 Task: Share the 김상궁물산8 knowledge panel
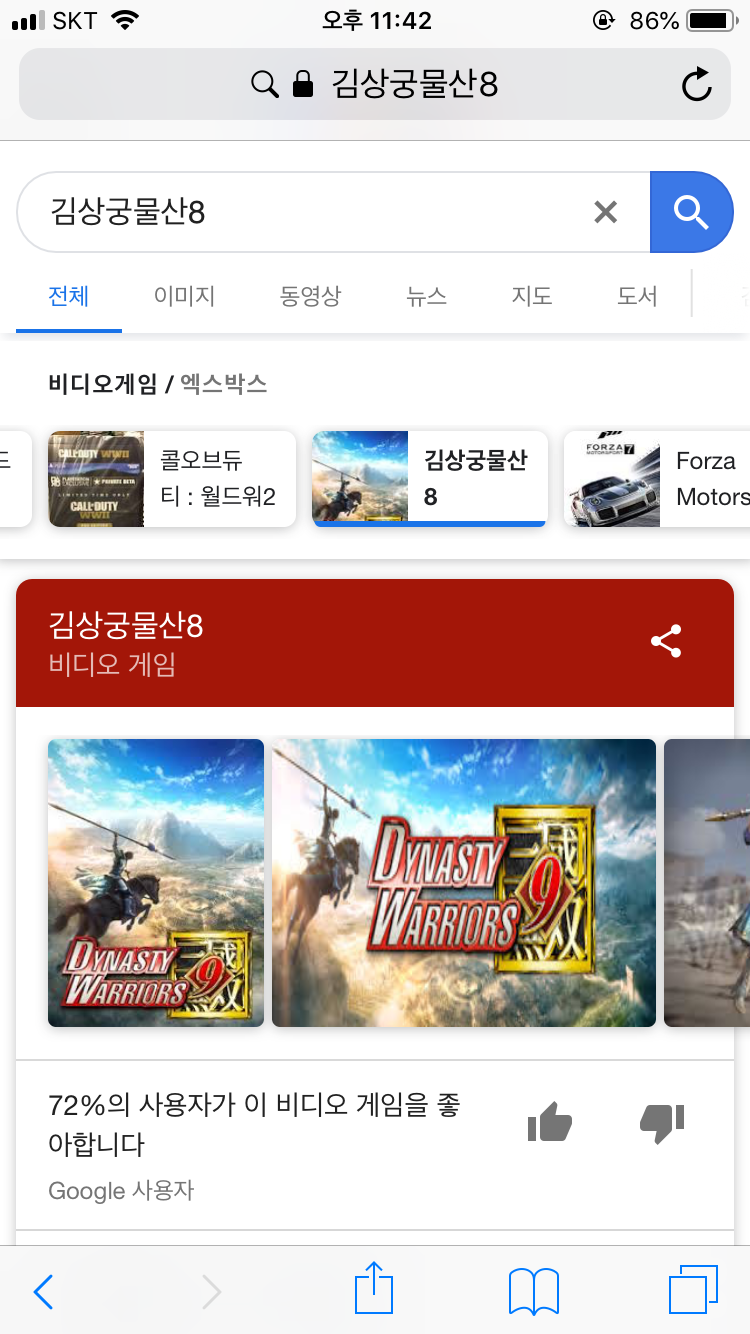(666, 642)
